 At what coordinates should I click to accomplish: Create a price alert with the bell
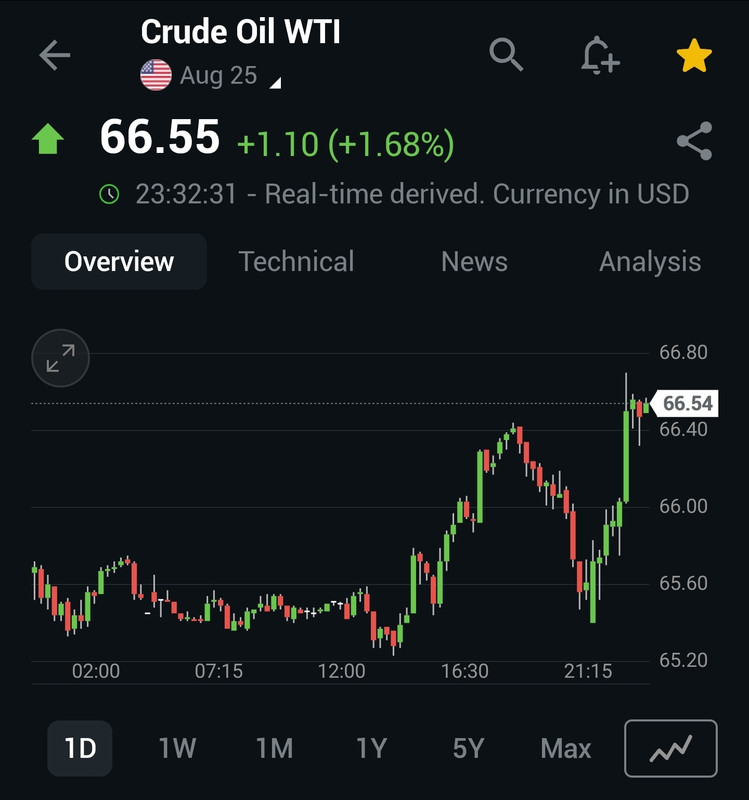click(600, 55)
